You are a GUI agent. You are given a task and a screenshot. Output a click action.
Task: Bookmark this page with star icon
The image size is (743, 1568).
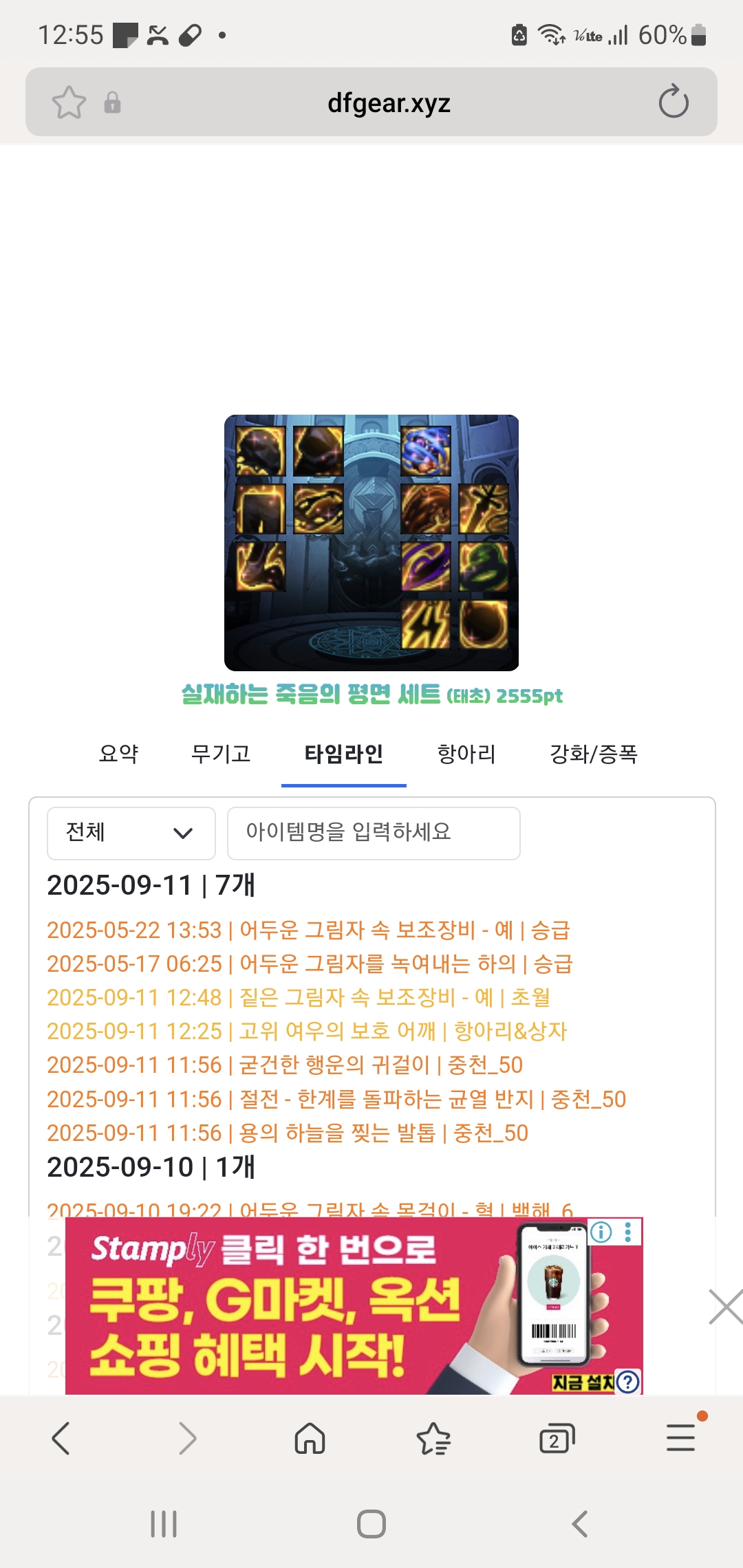[x=69, y=103]
